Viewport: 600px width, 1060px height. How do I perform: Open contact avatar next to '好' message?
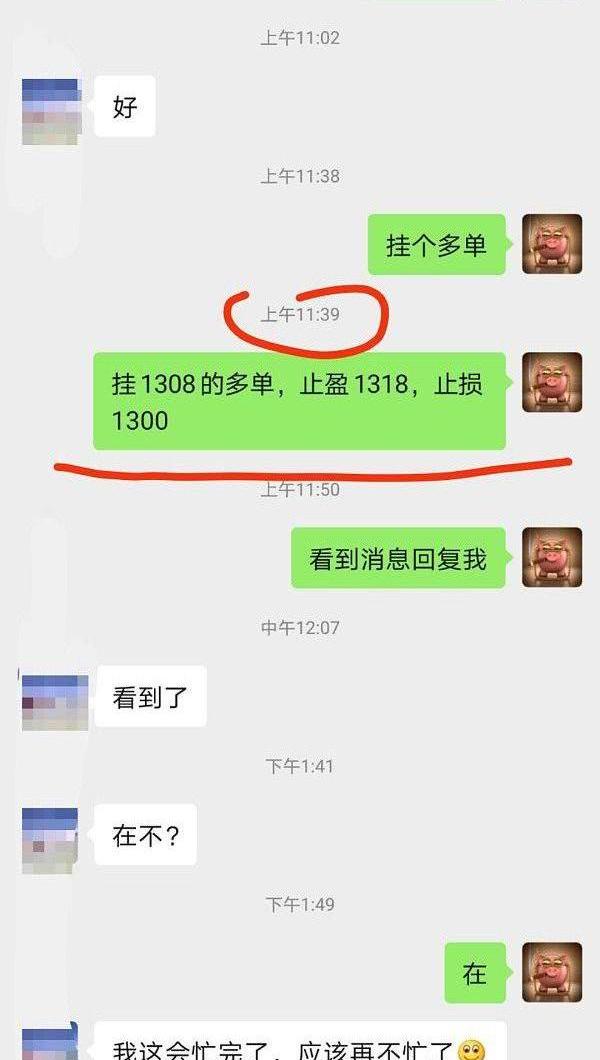(x=49, y=111)
